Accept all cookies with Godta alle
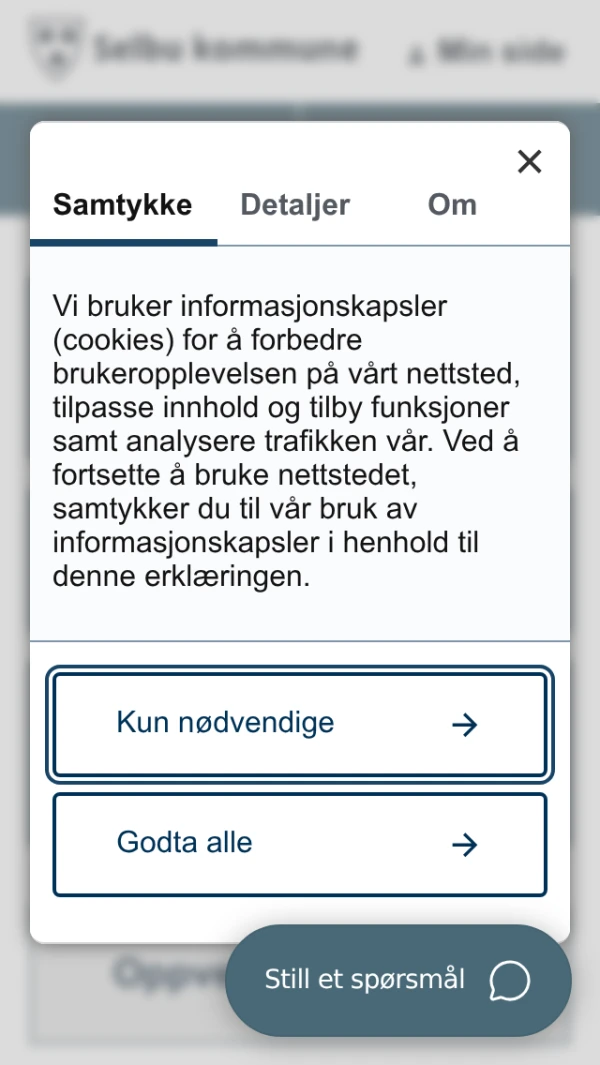 tap(300, 844)
